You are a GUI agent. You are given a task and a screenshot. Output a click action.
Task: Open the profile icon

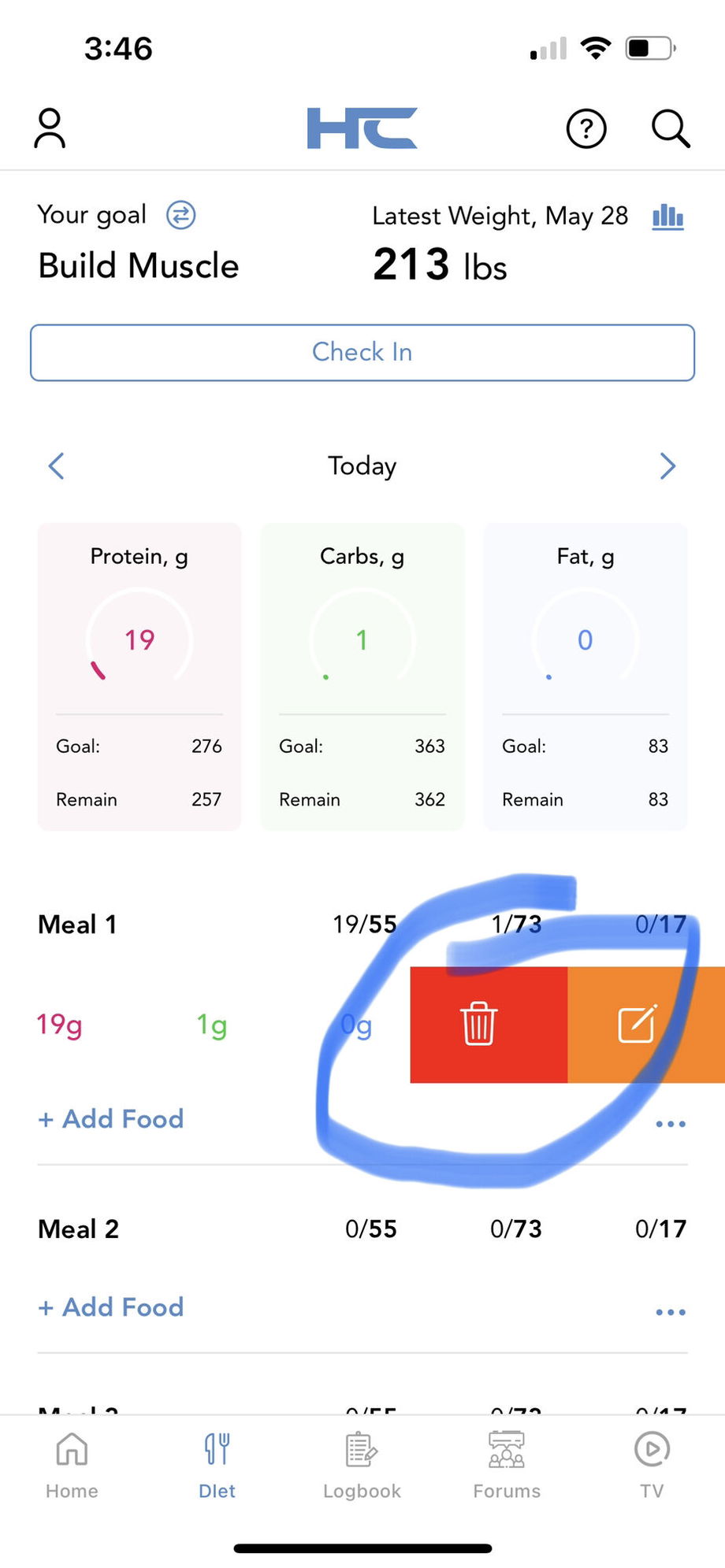[50, 128]
